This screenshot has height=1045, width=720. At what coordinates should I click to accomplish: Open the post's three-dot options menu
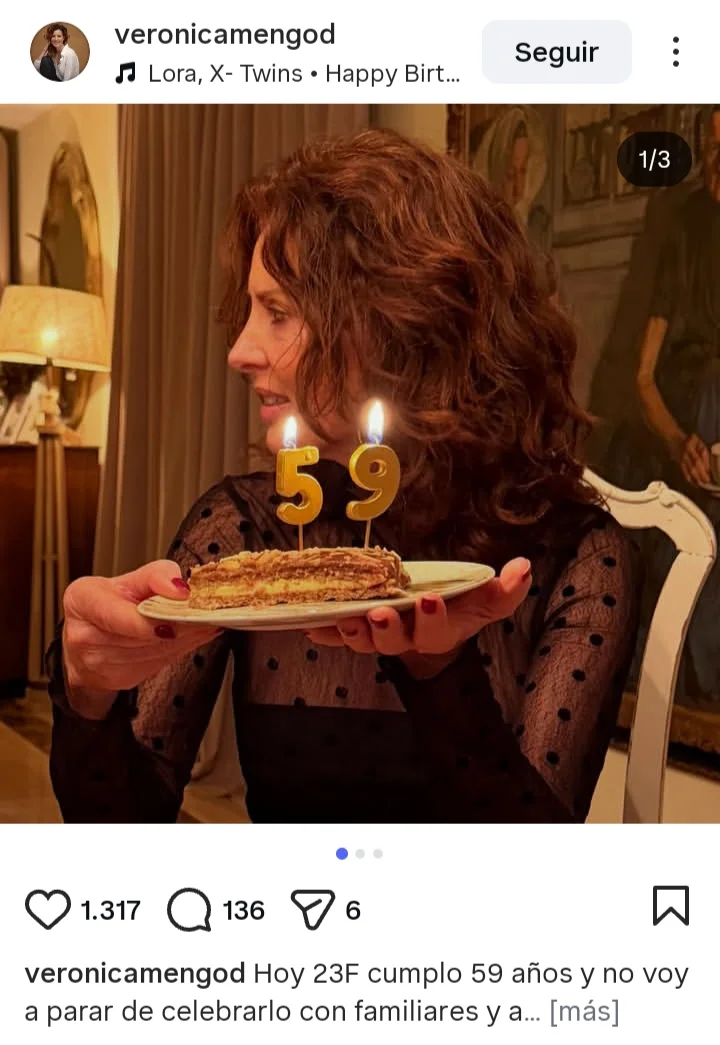[x=676, y=52]
